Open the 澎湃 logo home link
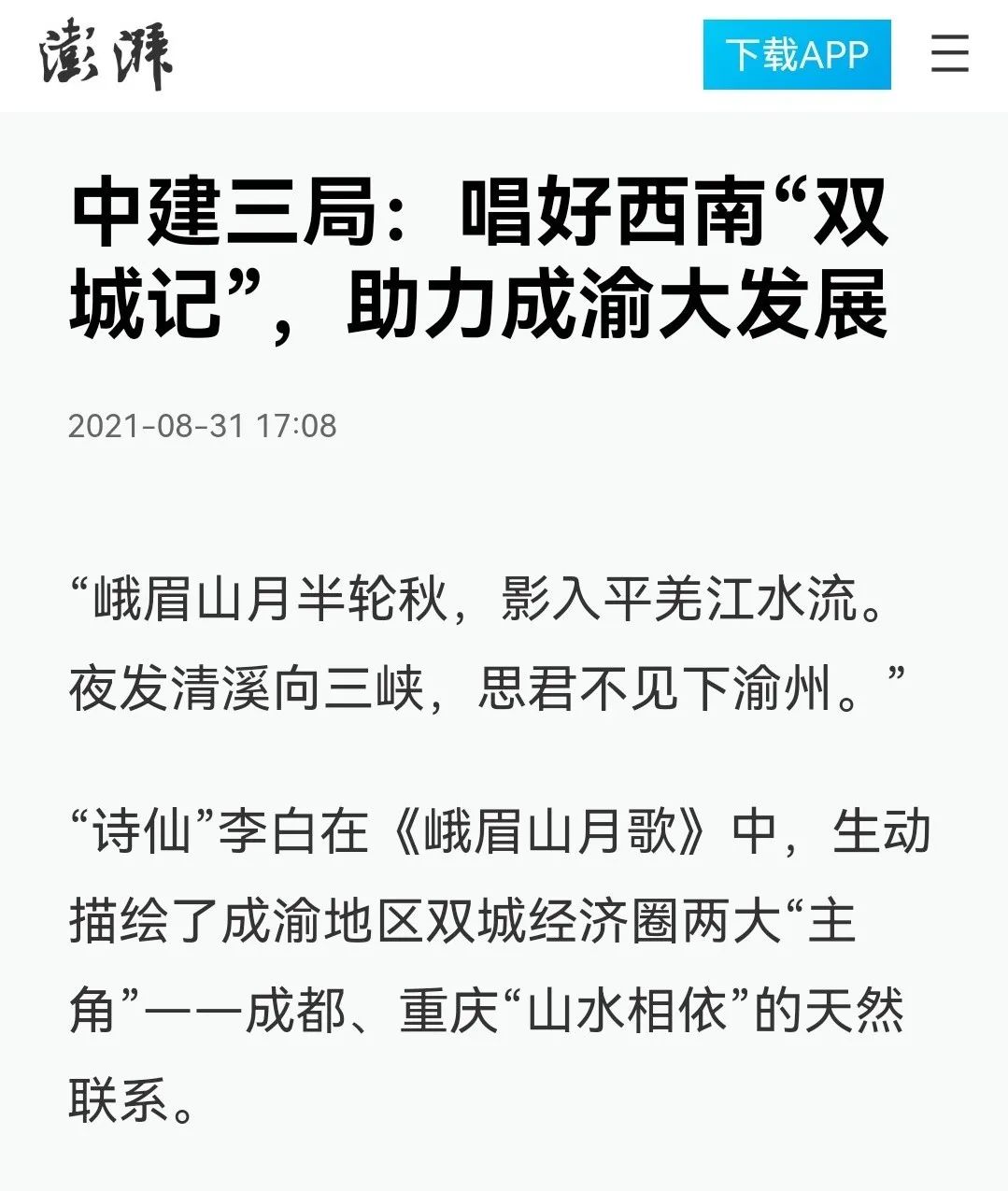 coord(106,56)
